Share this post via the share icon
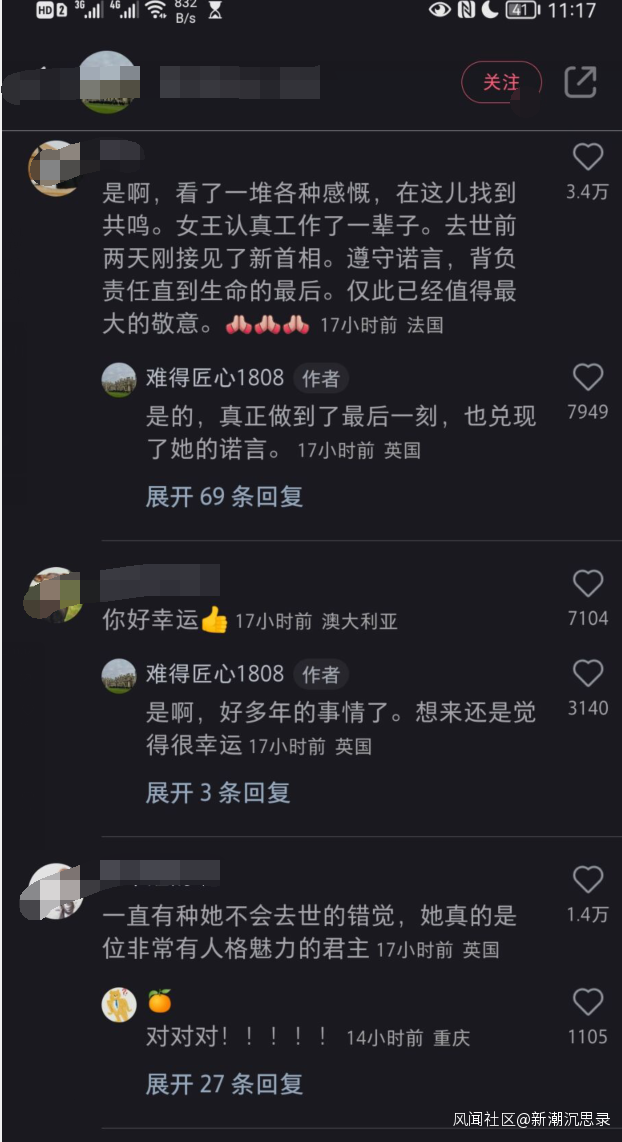Screen dimensions: 622x1142 [580, 82]
